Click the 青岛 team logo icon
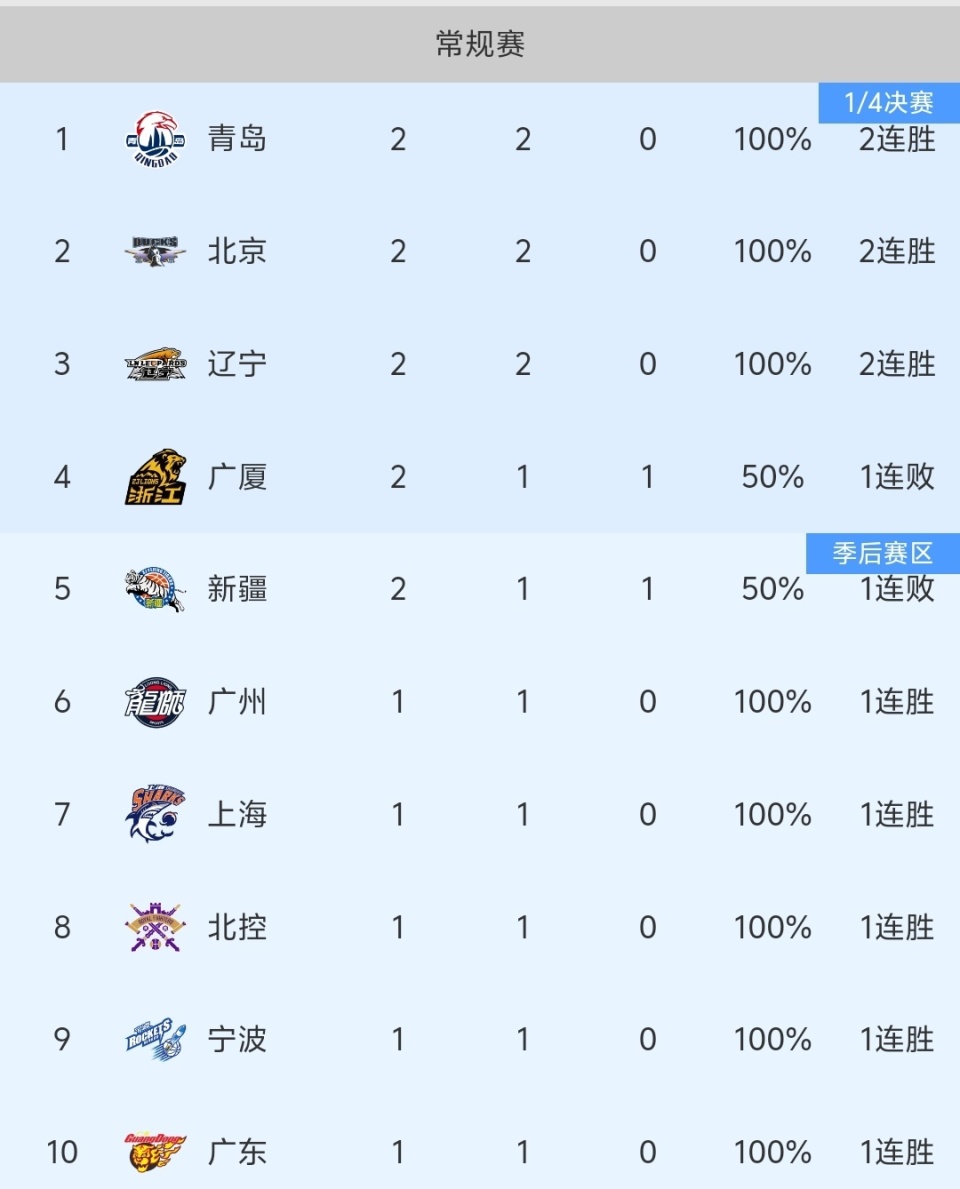Image resolution: width=960 pixels, height=1189 pixels. [x=153, y=139]
